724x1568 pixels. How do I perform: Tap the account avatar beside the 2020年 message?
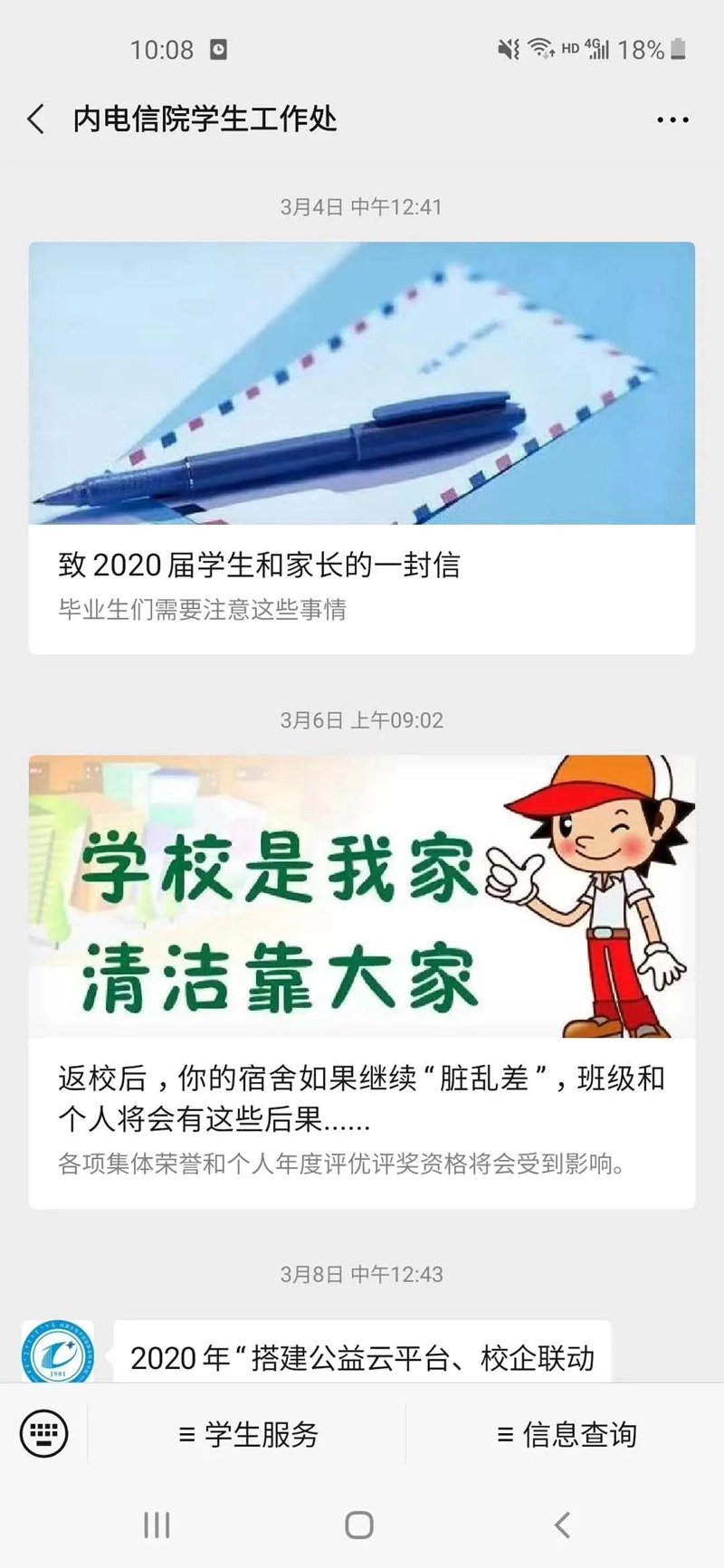(57, 1352)
